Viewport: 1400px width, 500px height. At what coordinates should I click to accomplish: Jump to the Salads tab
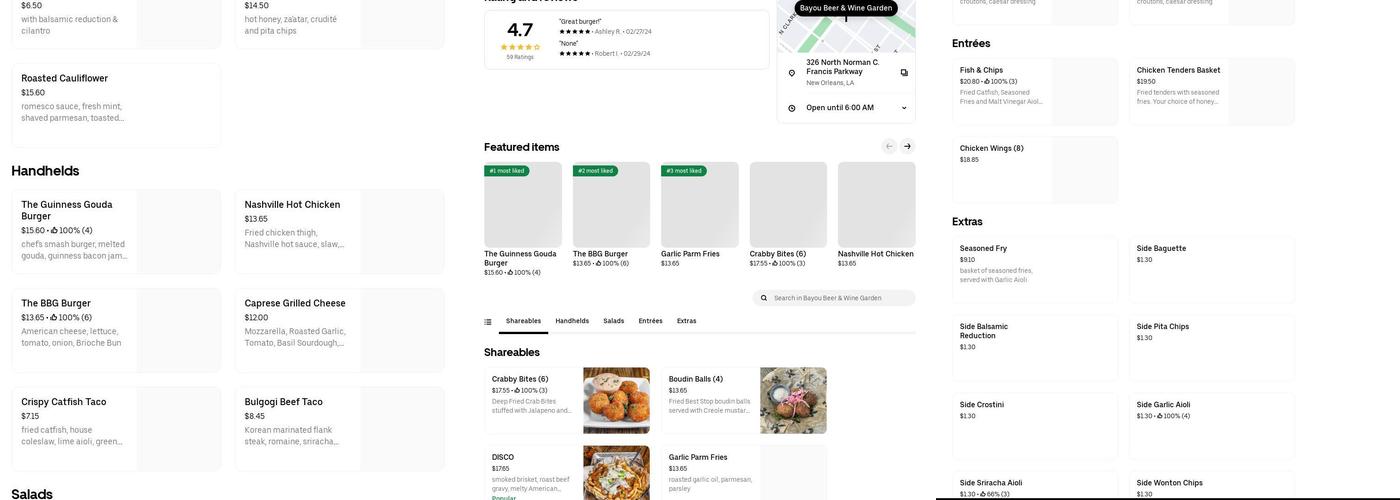613,321
